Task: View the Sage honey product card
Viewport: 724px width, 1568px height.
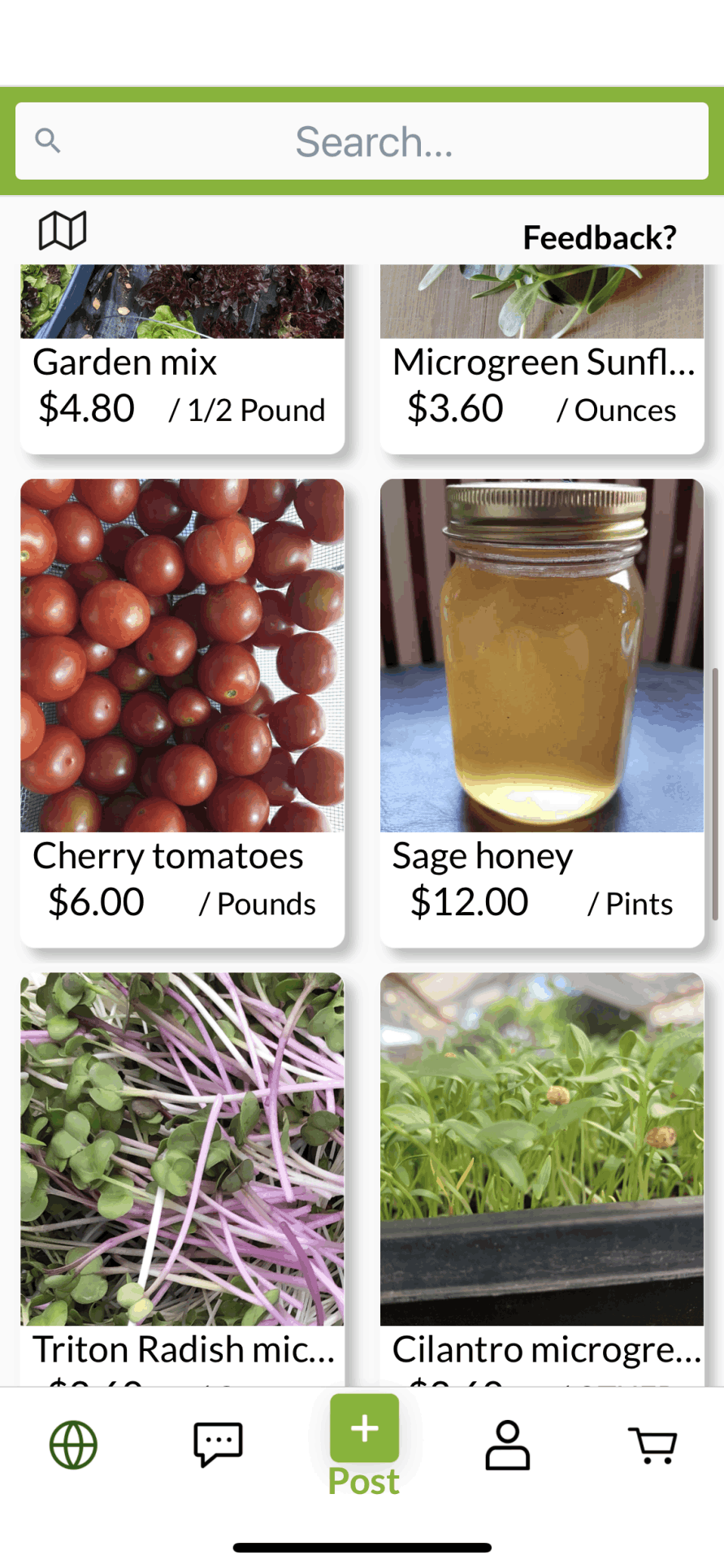Action: coord(542,711)
